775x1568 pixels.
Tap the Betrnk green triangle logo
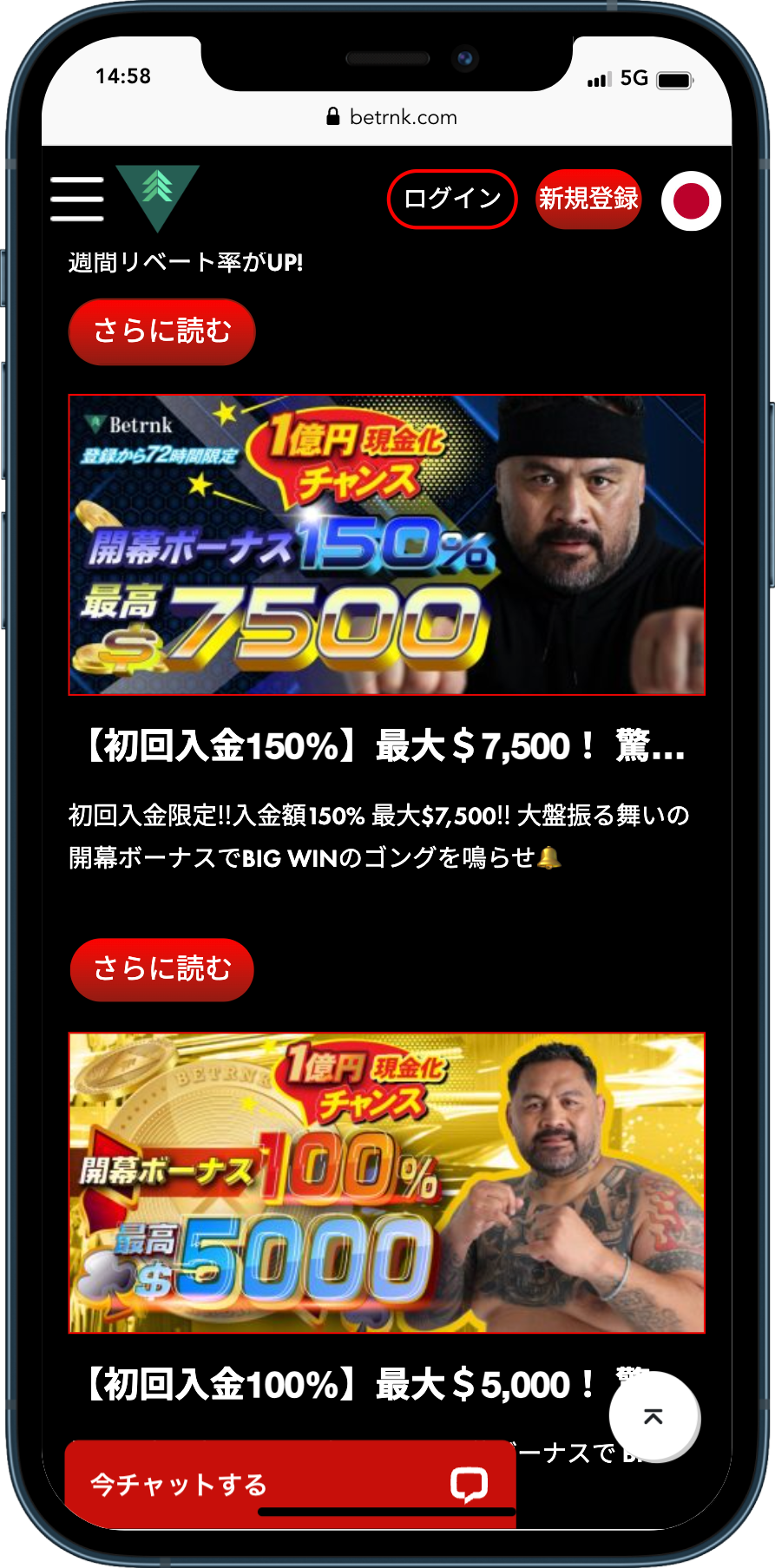(158, 196)
